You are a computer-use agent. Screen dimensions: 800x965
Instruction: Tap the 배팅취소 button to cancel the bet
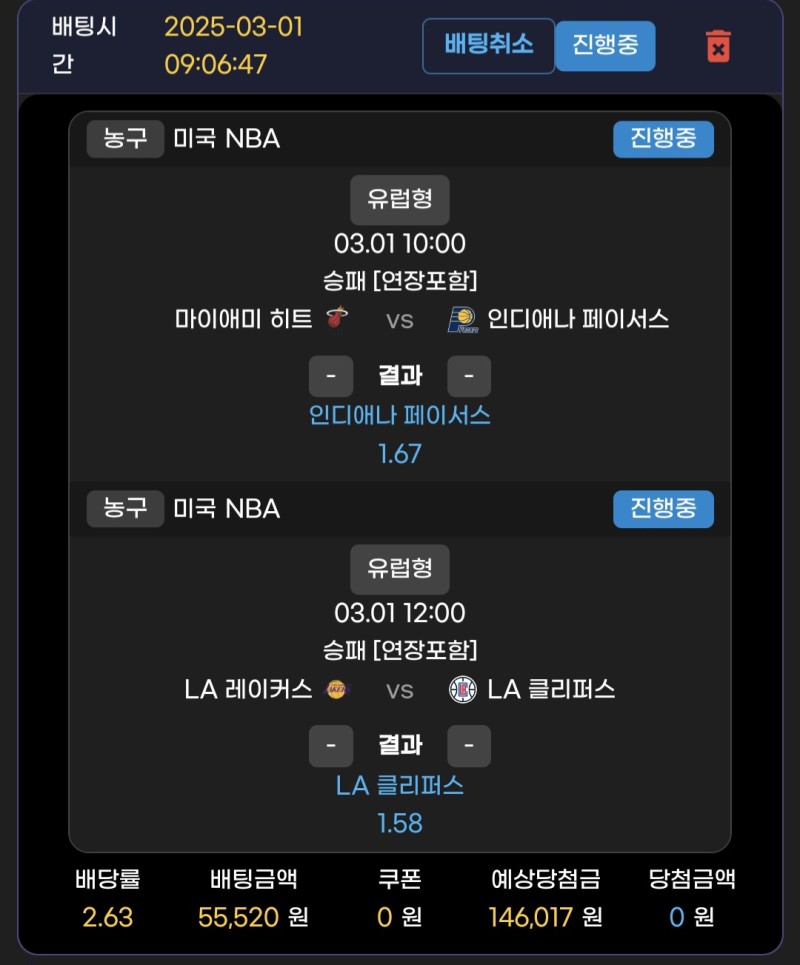[488, 46]
